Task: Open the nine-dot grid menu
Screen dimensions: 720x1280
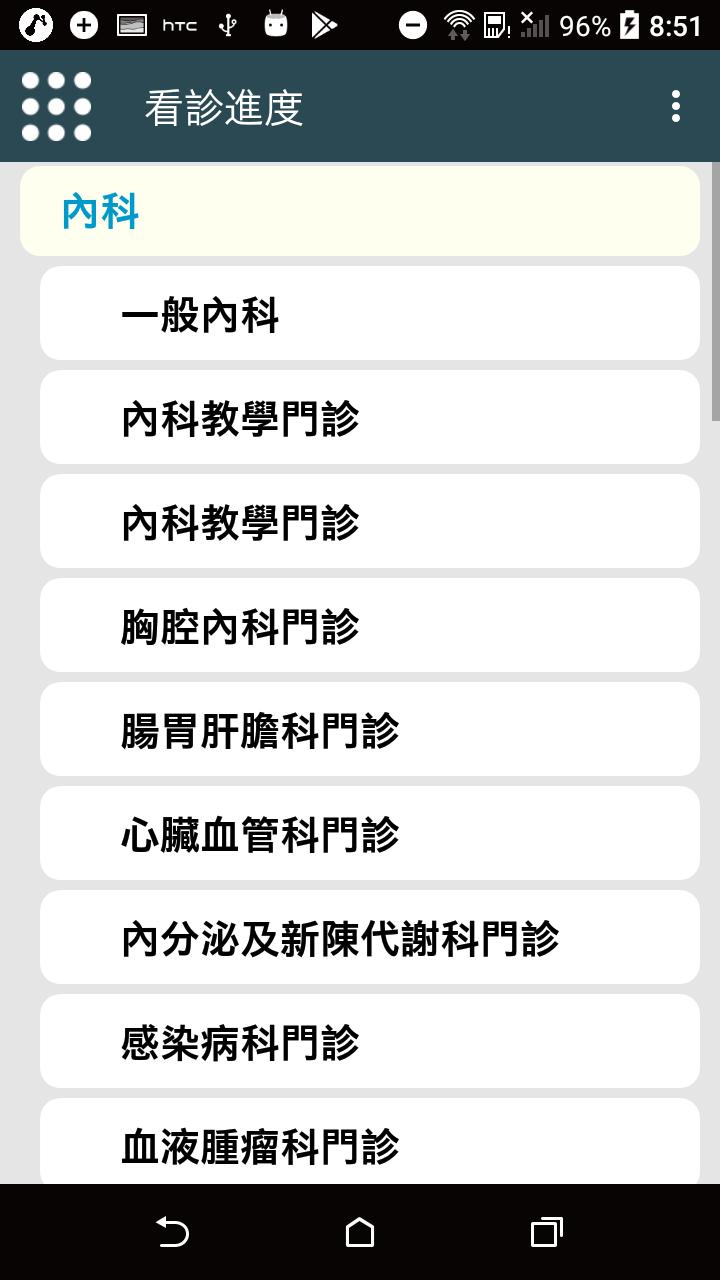Action: point(56,106)
